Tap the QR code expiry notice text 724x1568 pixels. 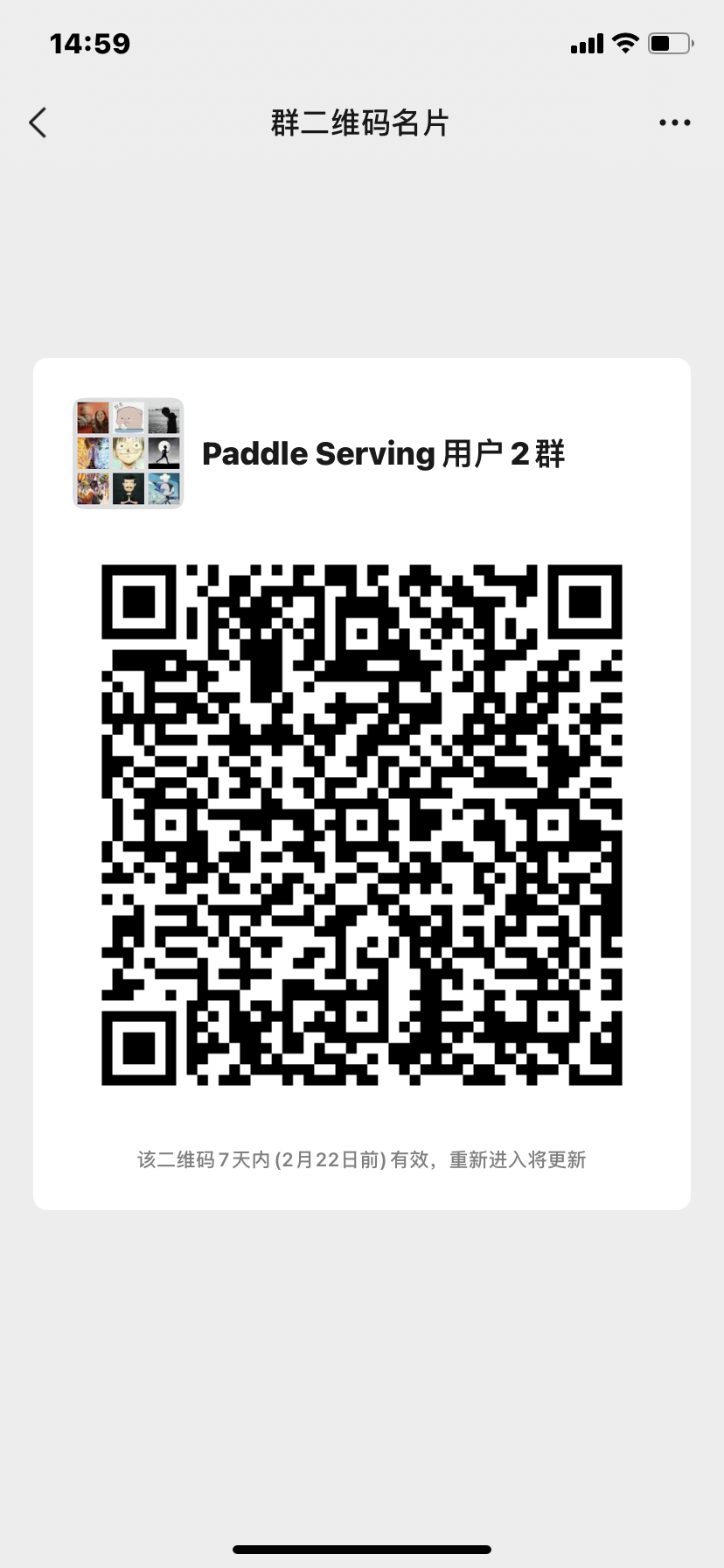[362, 1159]
